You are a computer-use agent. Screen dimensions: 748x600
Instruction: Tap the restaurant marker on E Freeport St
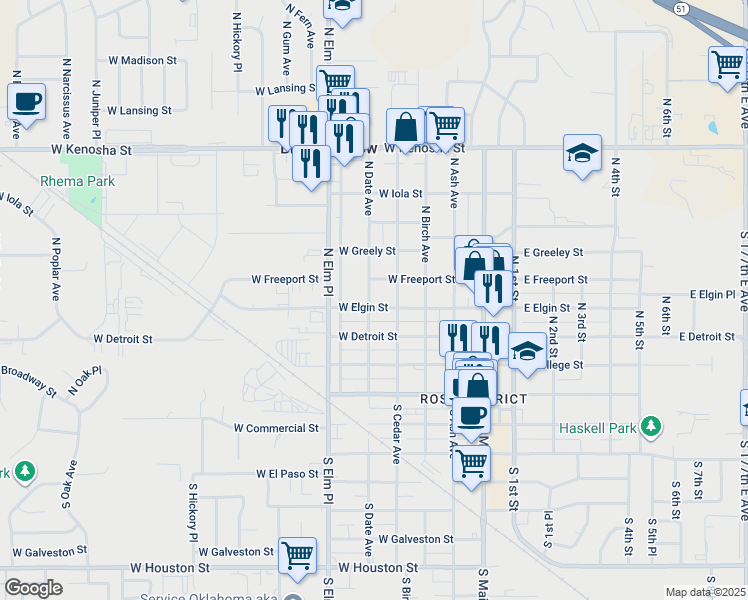coord(492,289)
